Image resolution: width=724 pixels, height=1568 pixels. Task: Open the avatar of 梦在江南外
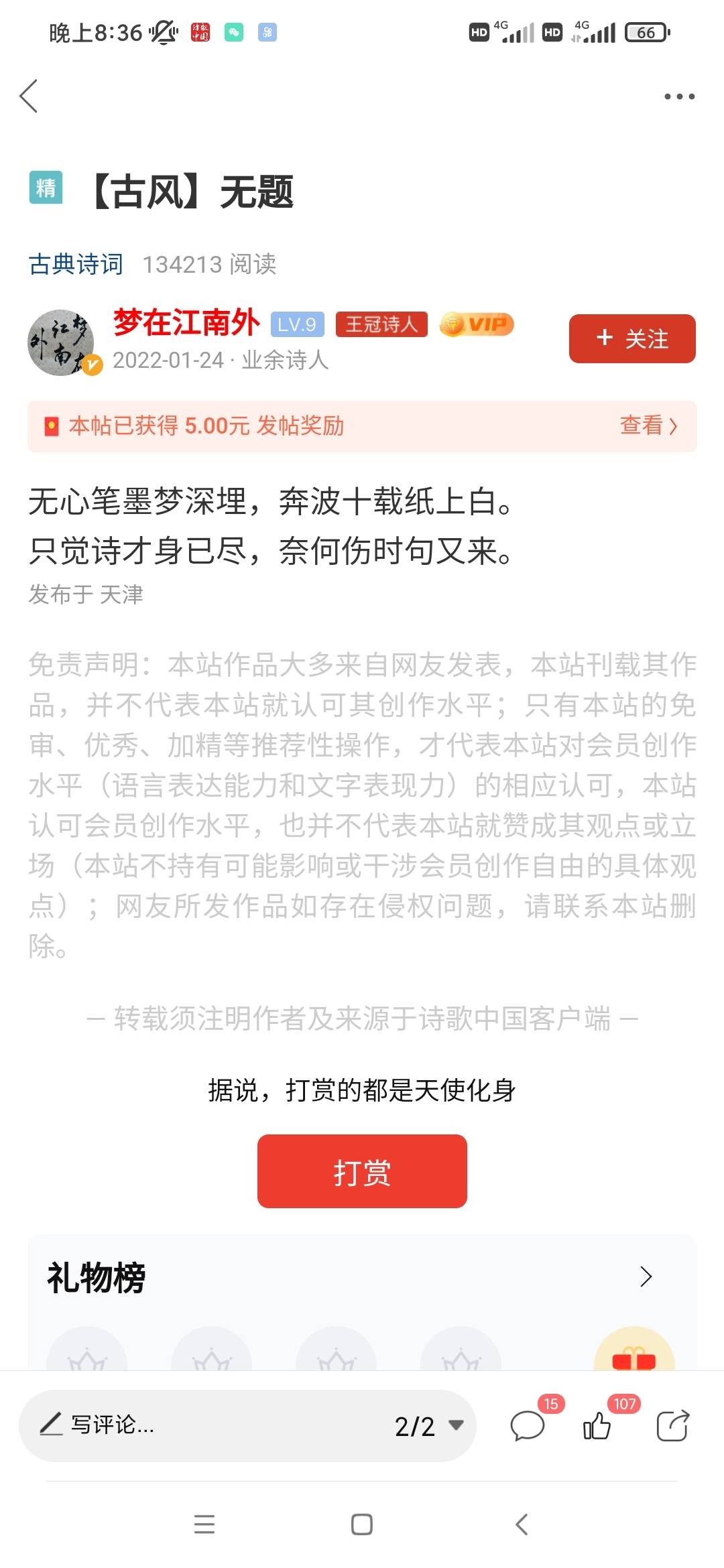[62, 342]
